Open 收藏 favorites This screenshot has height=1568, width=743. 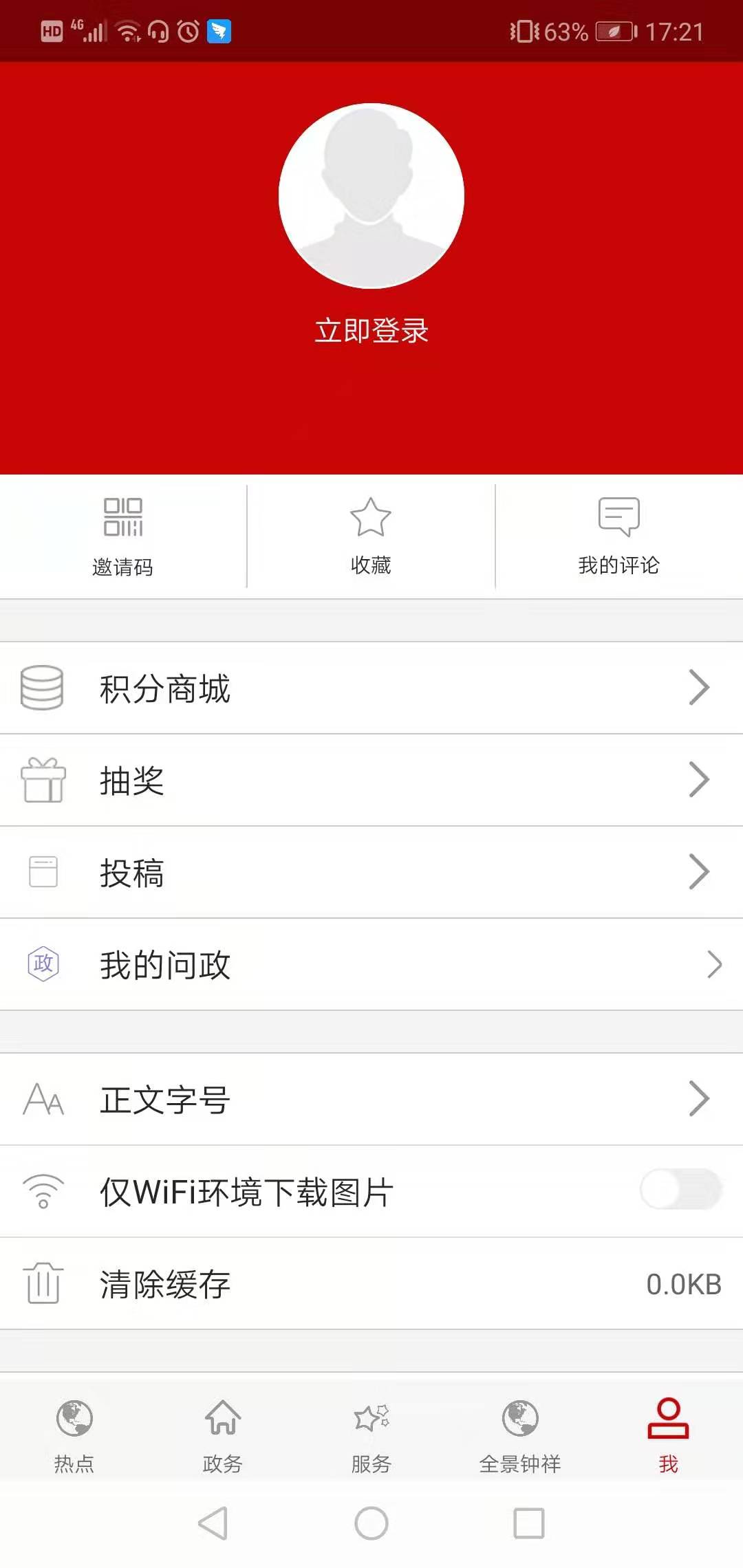[371, 537]
